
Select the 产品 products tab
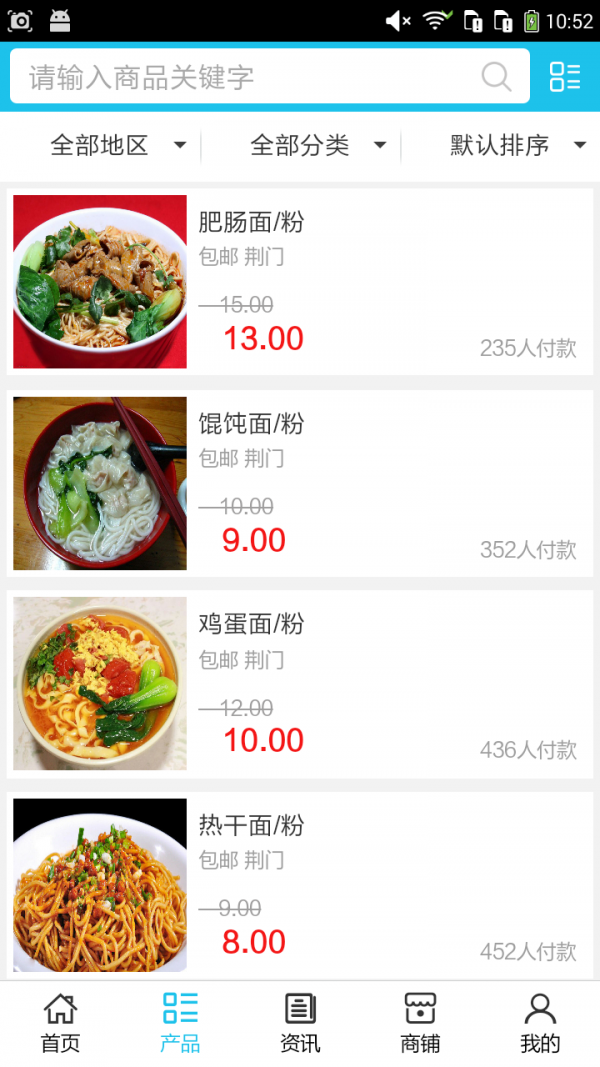pyautogui.click(x=180, y=1023)
